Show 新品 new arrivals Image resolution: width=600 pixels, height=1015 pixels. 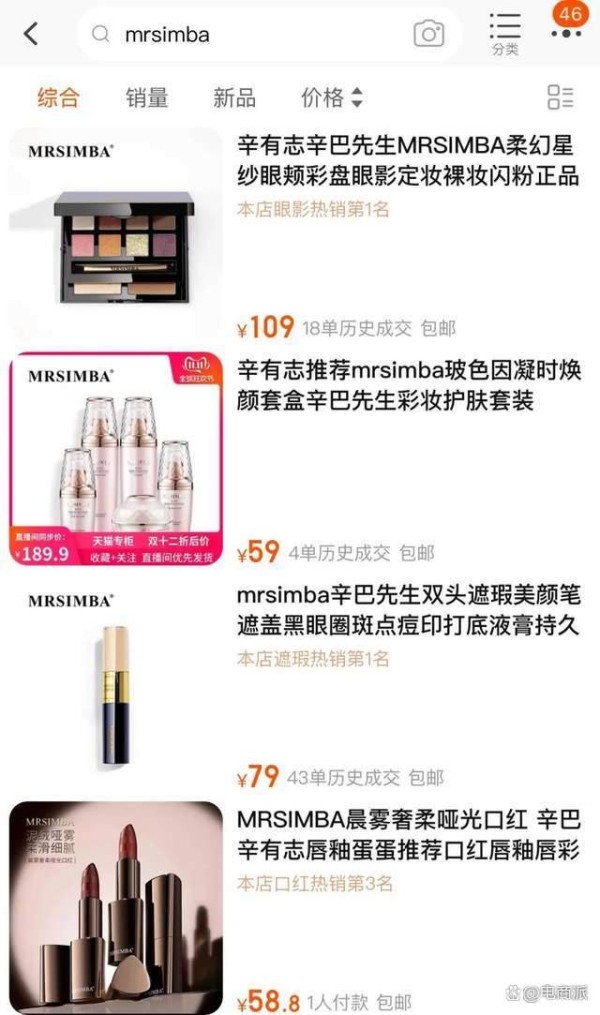pos(234,97)
